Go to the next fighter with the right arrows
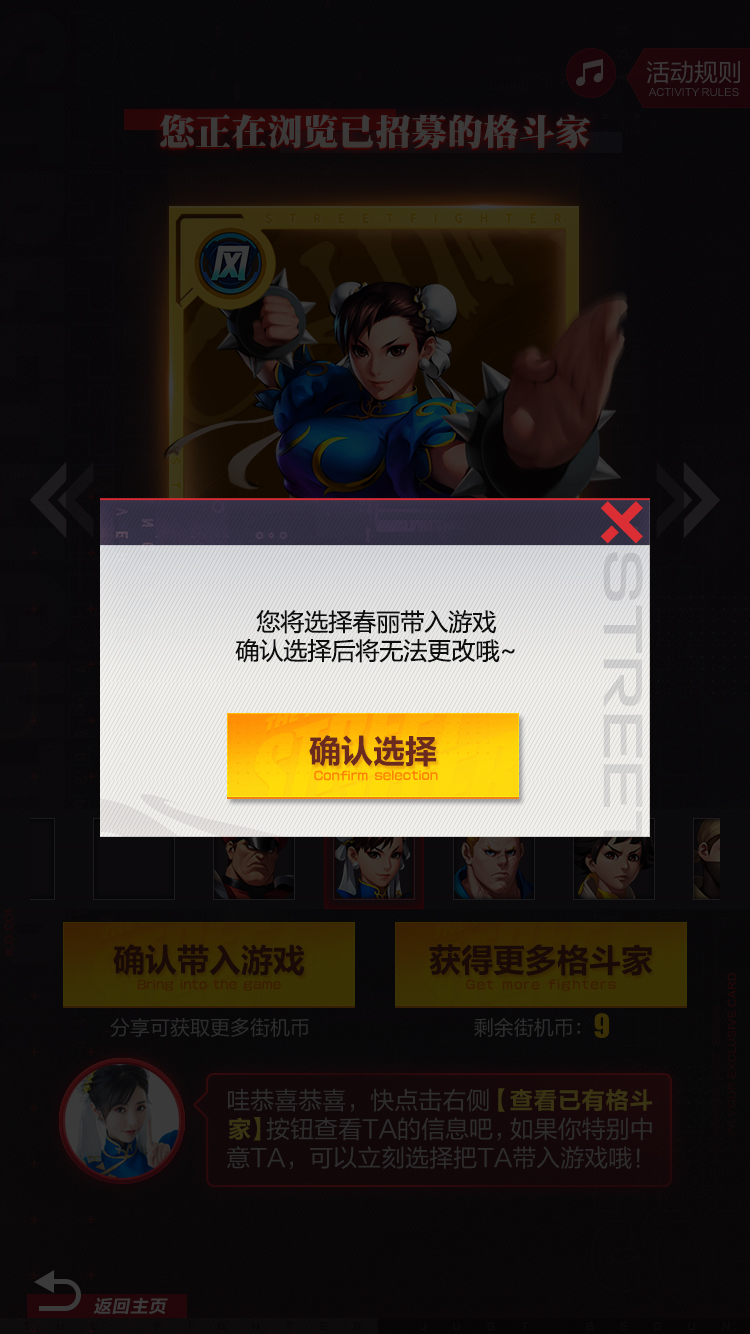750x1334 pixels. point(688,499)
